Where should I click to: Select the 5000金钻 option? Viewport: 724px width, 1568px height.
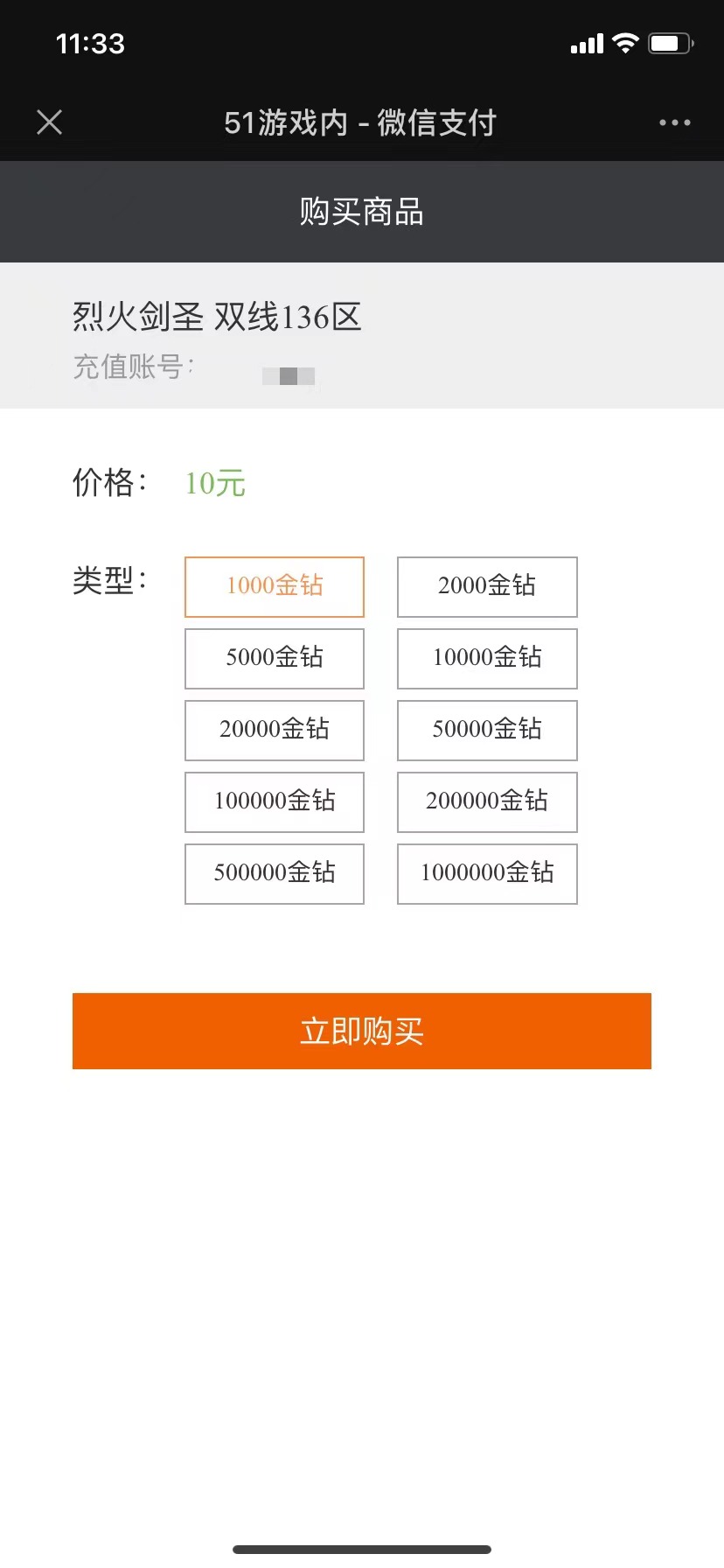point(275,658)
